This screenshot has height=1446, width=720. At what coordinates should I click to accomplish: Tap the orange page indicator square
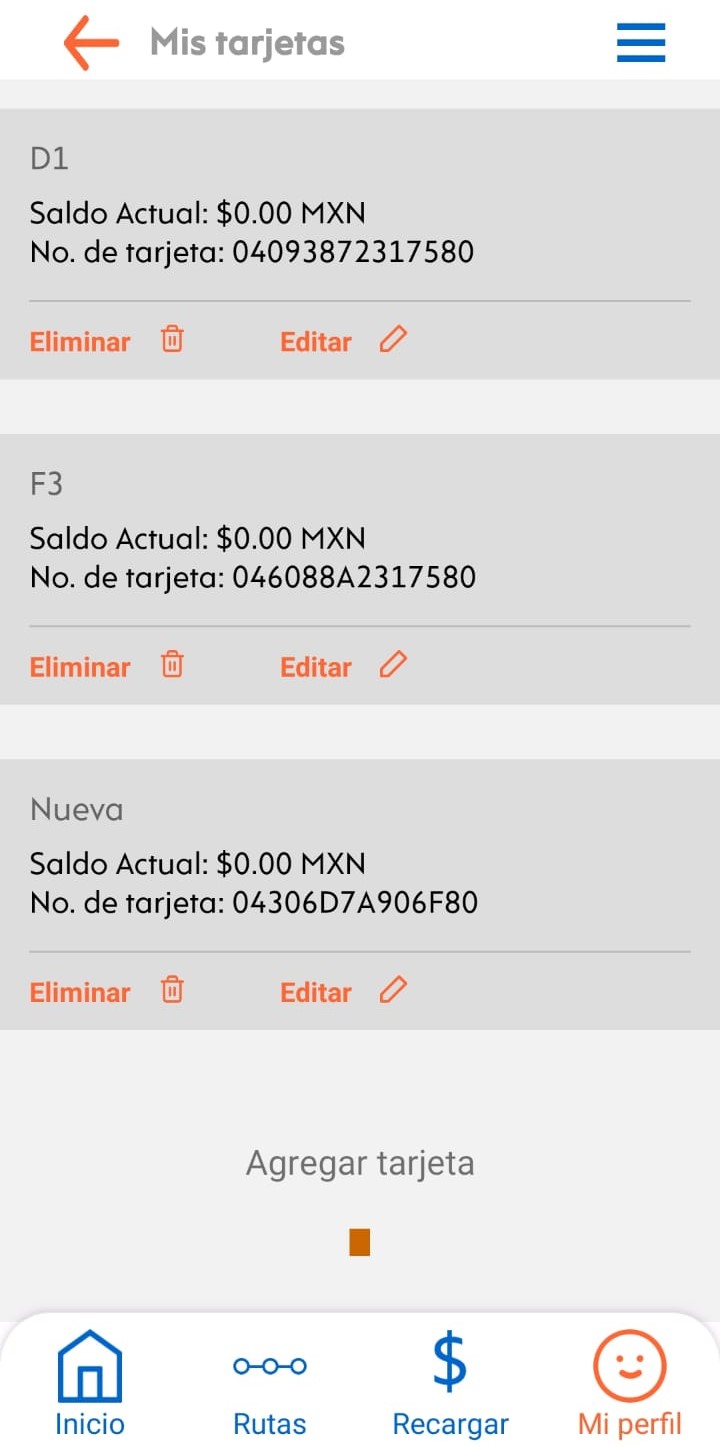click(x=358, y=1242)
